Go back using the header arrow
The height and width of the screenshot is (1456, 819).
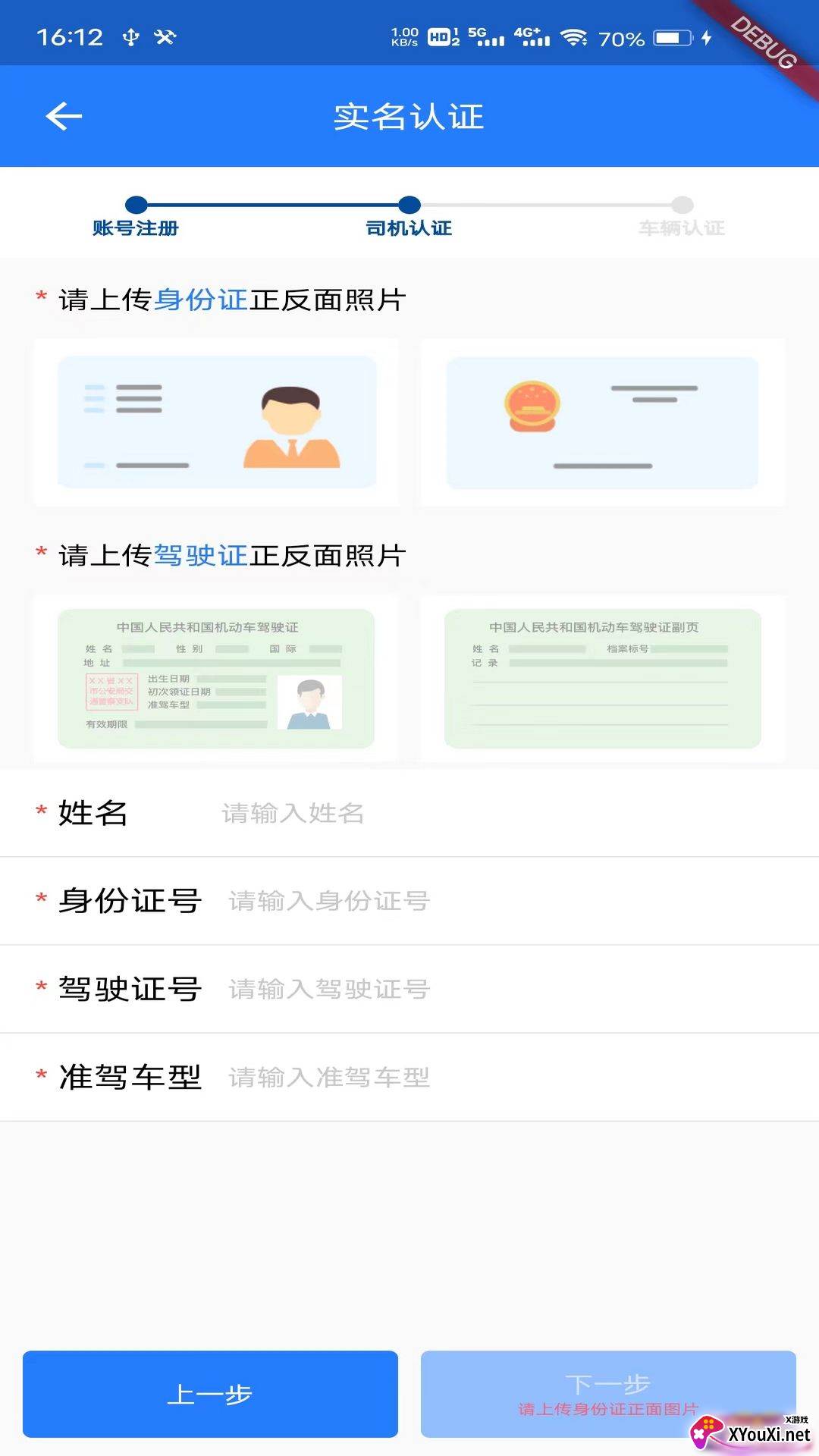pos(64,116)
